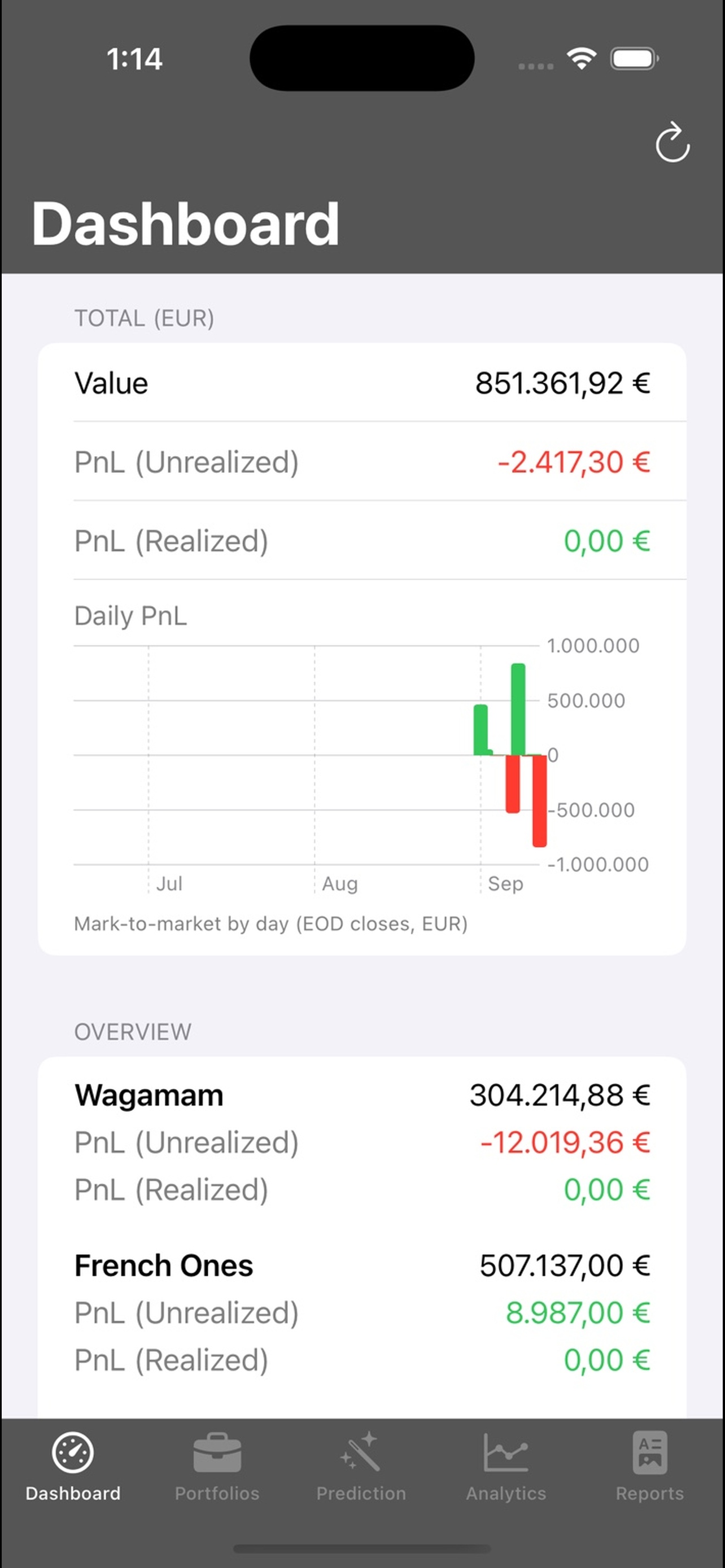Tap the total Value row
The image size is (725, 1568).
[361, 383]
